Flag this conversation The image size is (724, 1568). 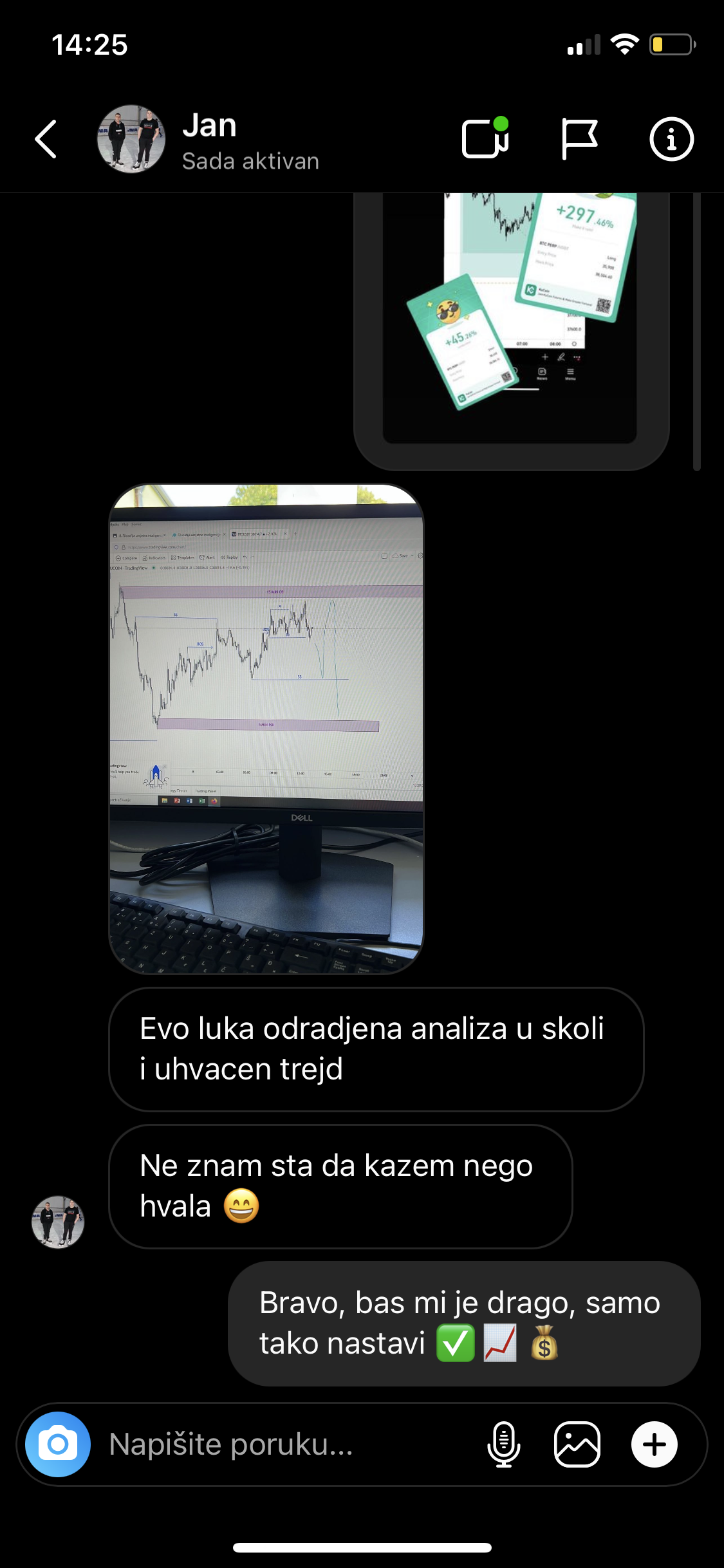[x=579, y=139]
